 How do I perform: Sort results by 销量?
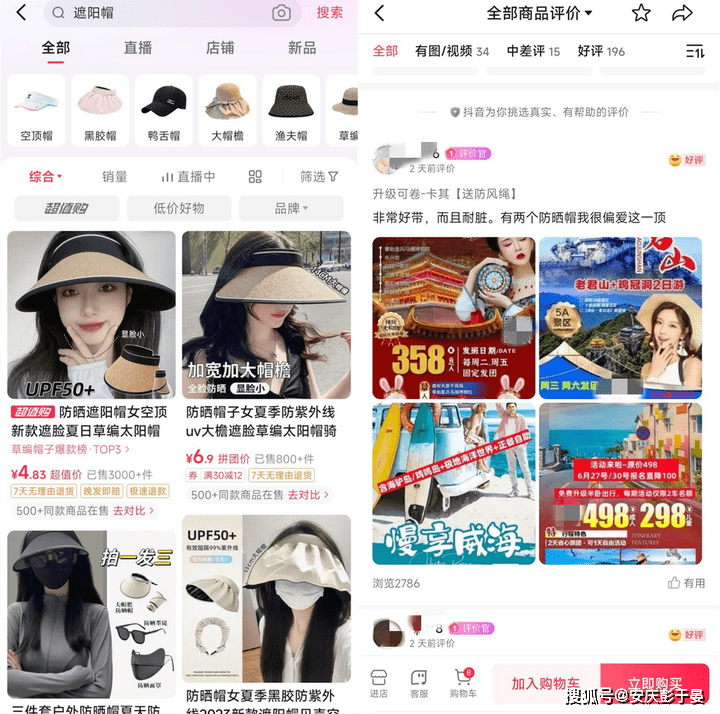pyautogui.click(x=115, y=177)
